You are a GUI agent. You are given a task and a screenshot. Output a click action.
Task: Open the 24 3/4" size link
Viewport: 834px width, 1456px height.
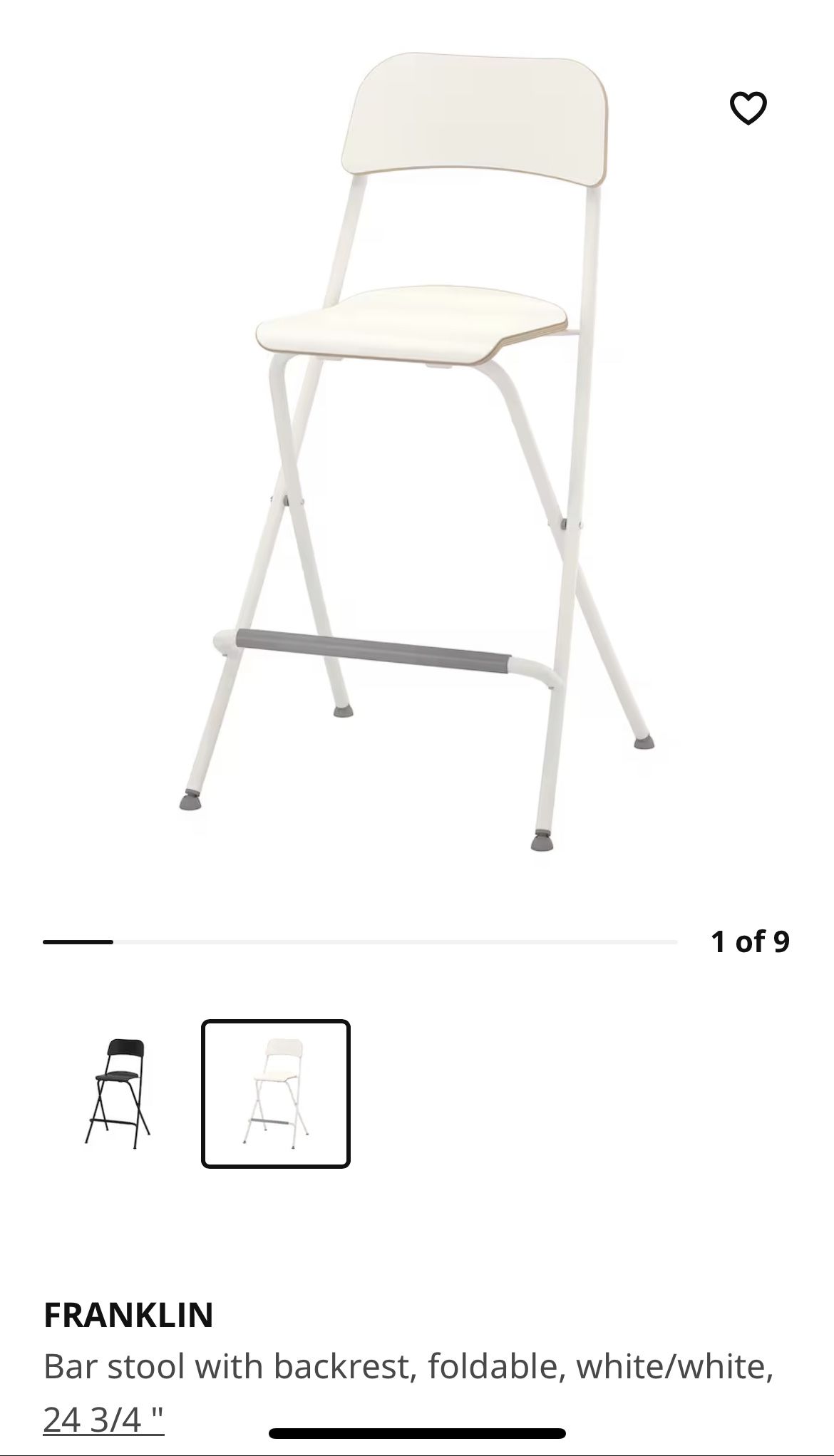coord(103,1419)
